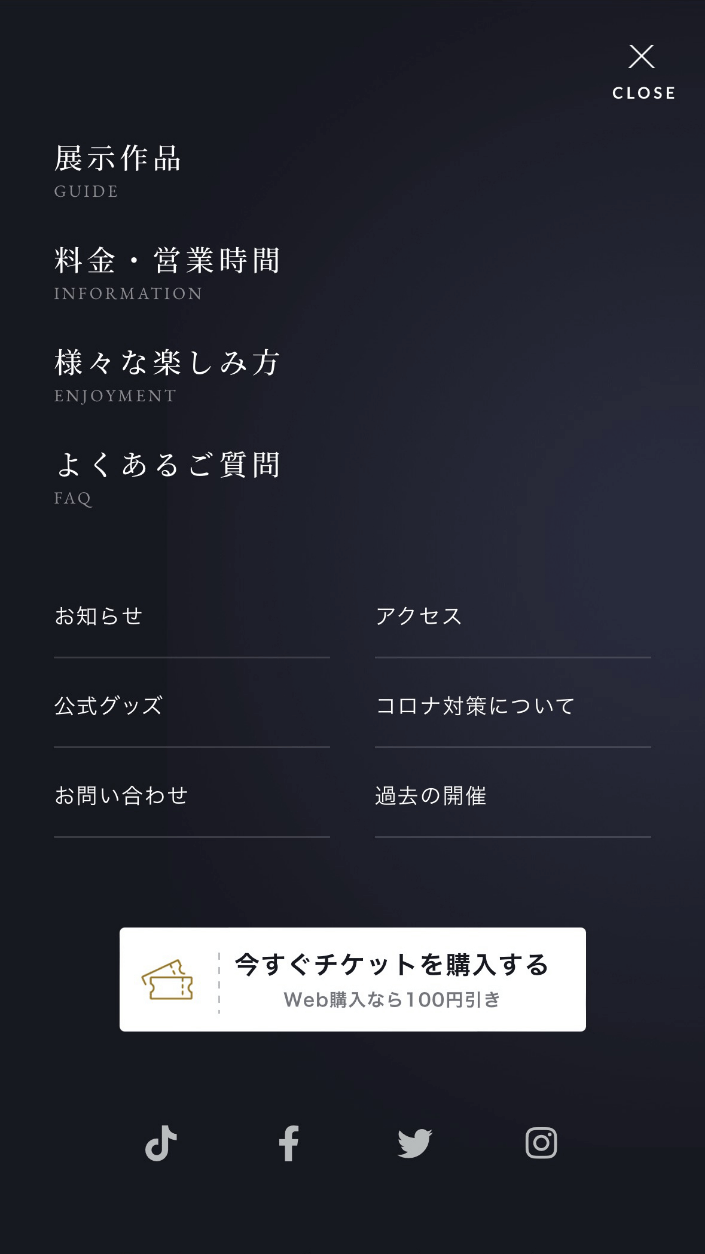Open お知らせ news link
705x1254 pixels.
[192, 616]
